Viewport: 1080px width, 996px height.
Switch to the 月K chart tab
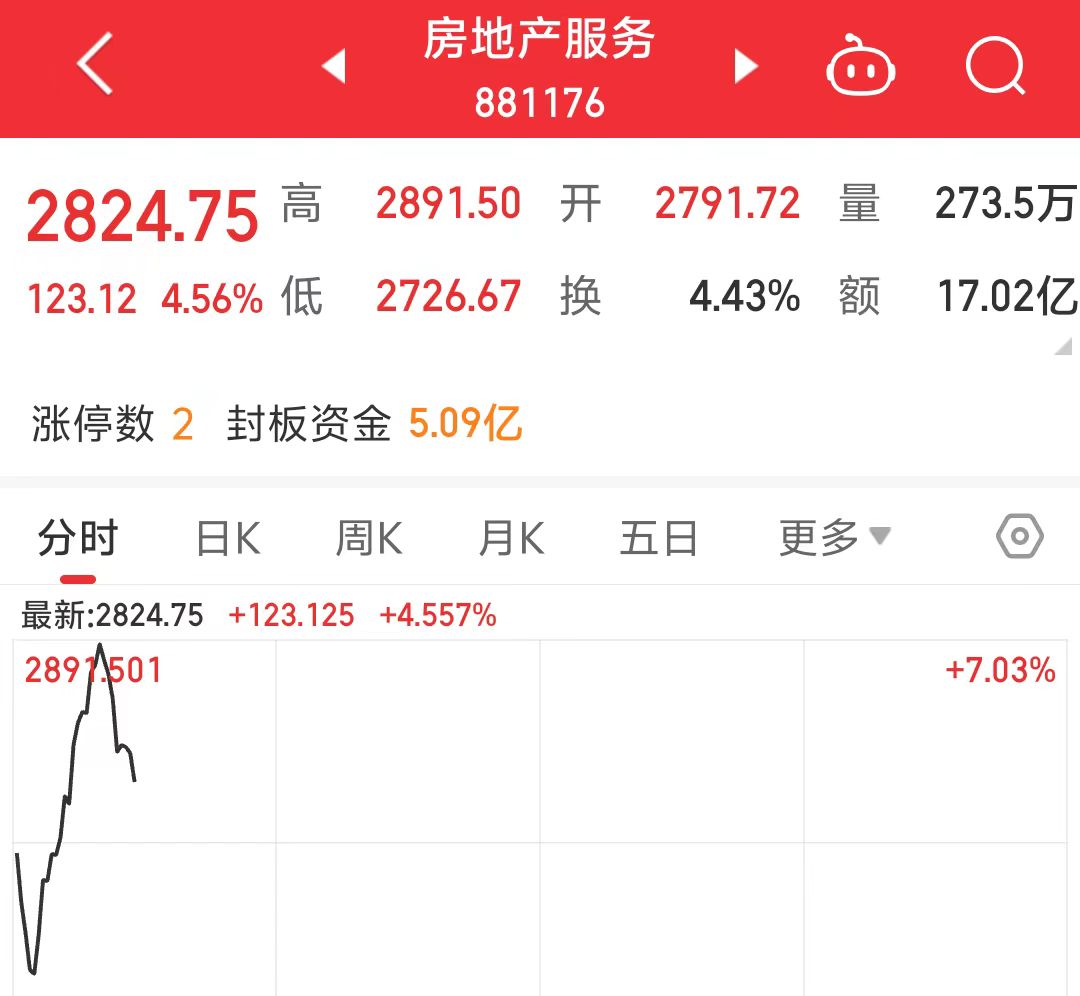point(511,540)
